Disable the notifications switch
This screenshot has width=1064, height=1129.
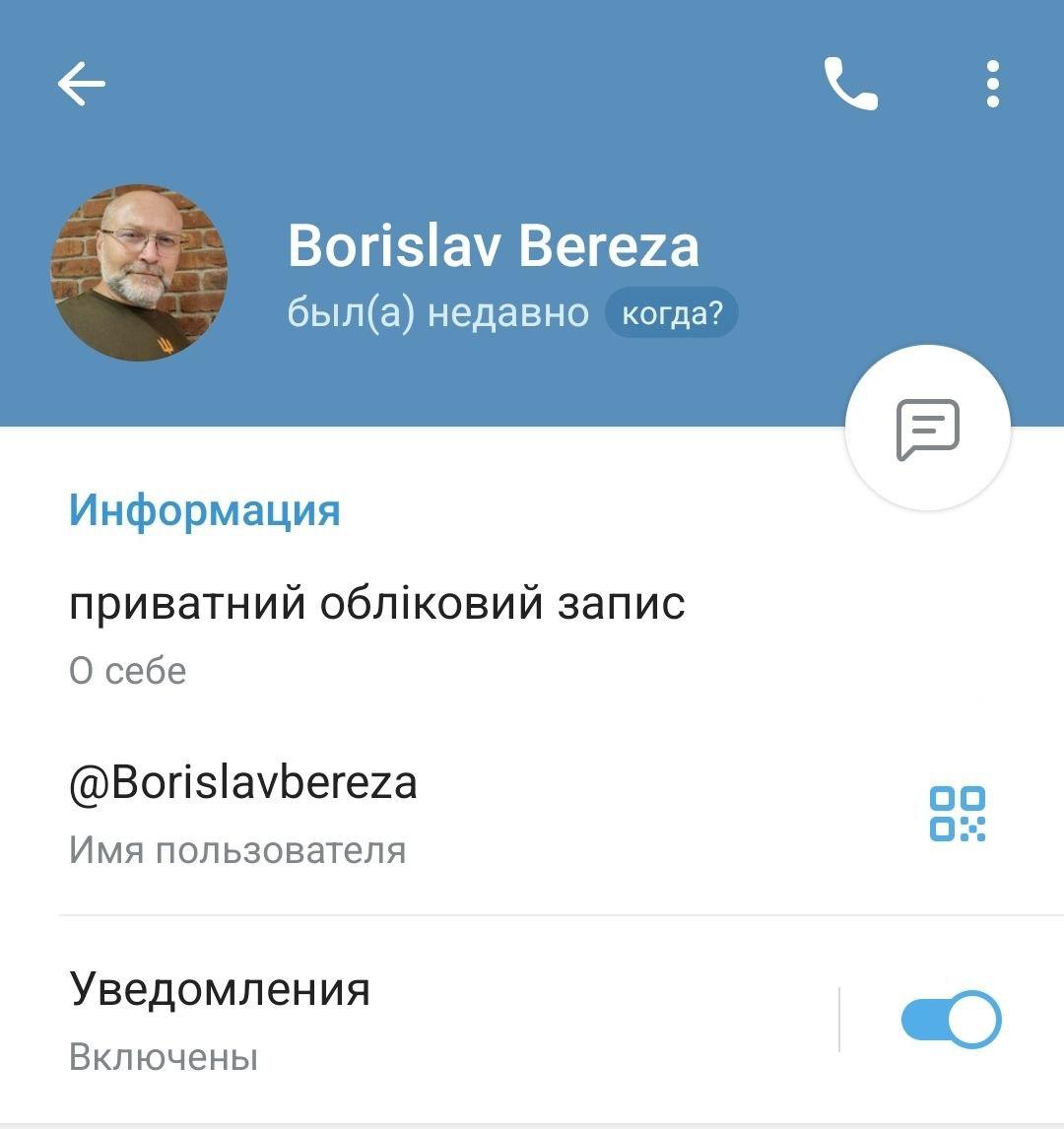(951, 1020)
